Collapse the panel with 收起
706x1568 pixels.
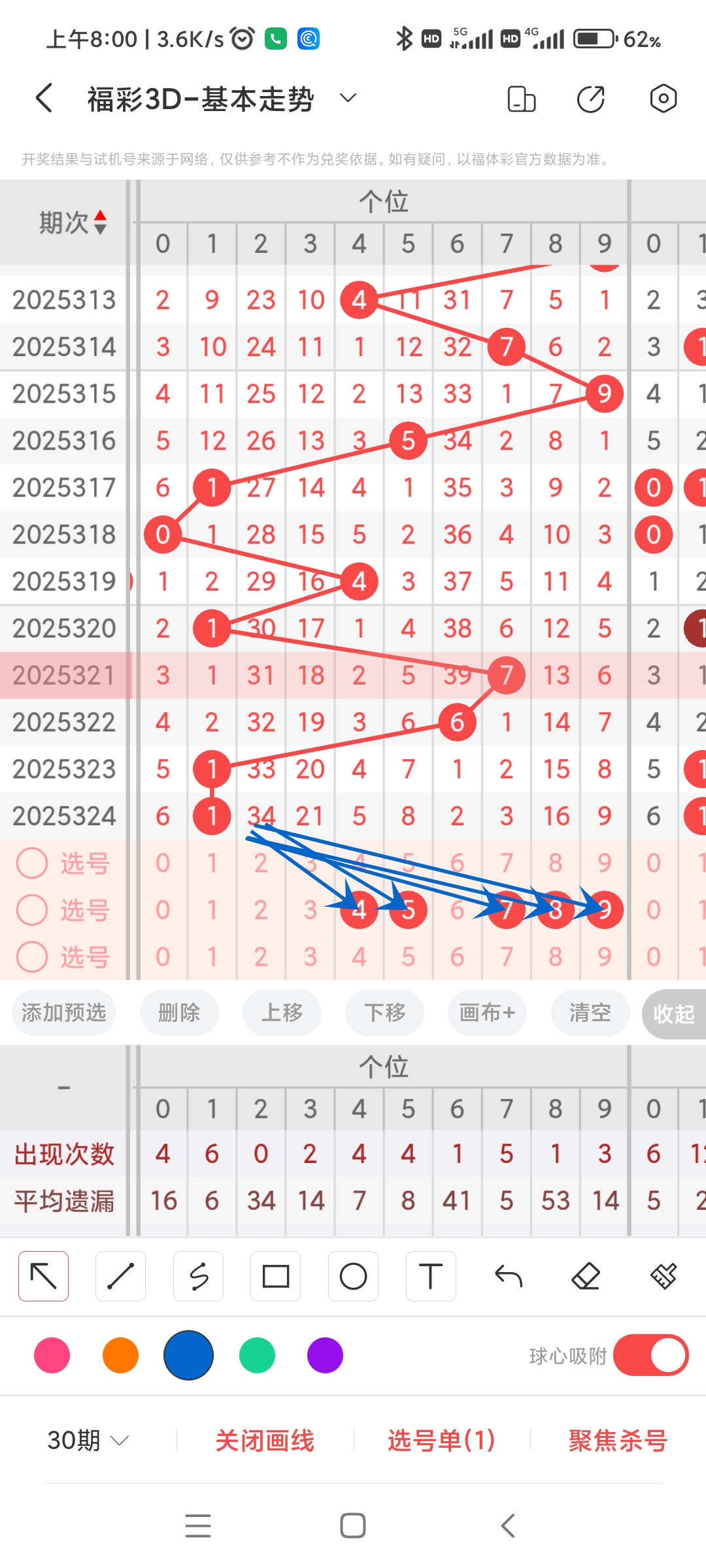(x=673, y=1014)
